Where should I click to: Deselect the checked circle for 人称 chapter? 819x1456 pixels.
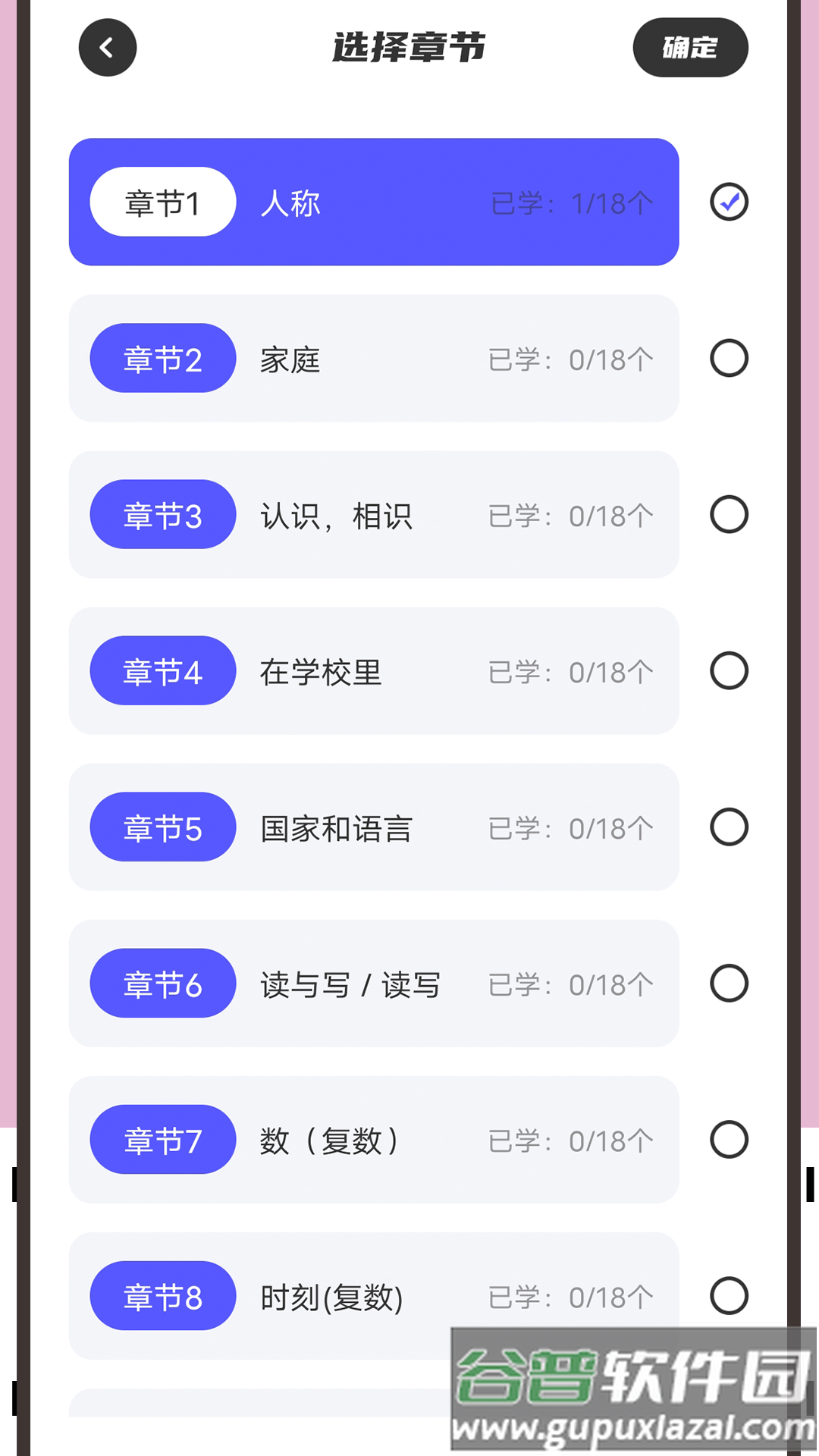click(729, 202)
